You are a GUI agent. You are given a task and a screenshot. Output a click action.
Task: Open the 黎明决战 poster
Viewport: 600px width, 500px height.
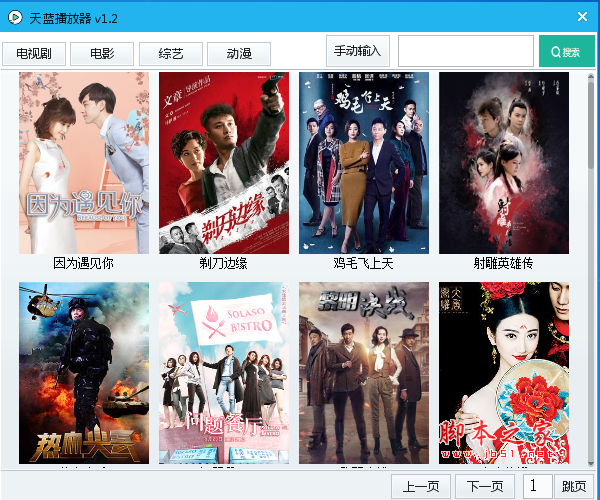click(364, 372)
